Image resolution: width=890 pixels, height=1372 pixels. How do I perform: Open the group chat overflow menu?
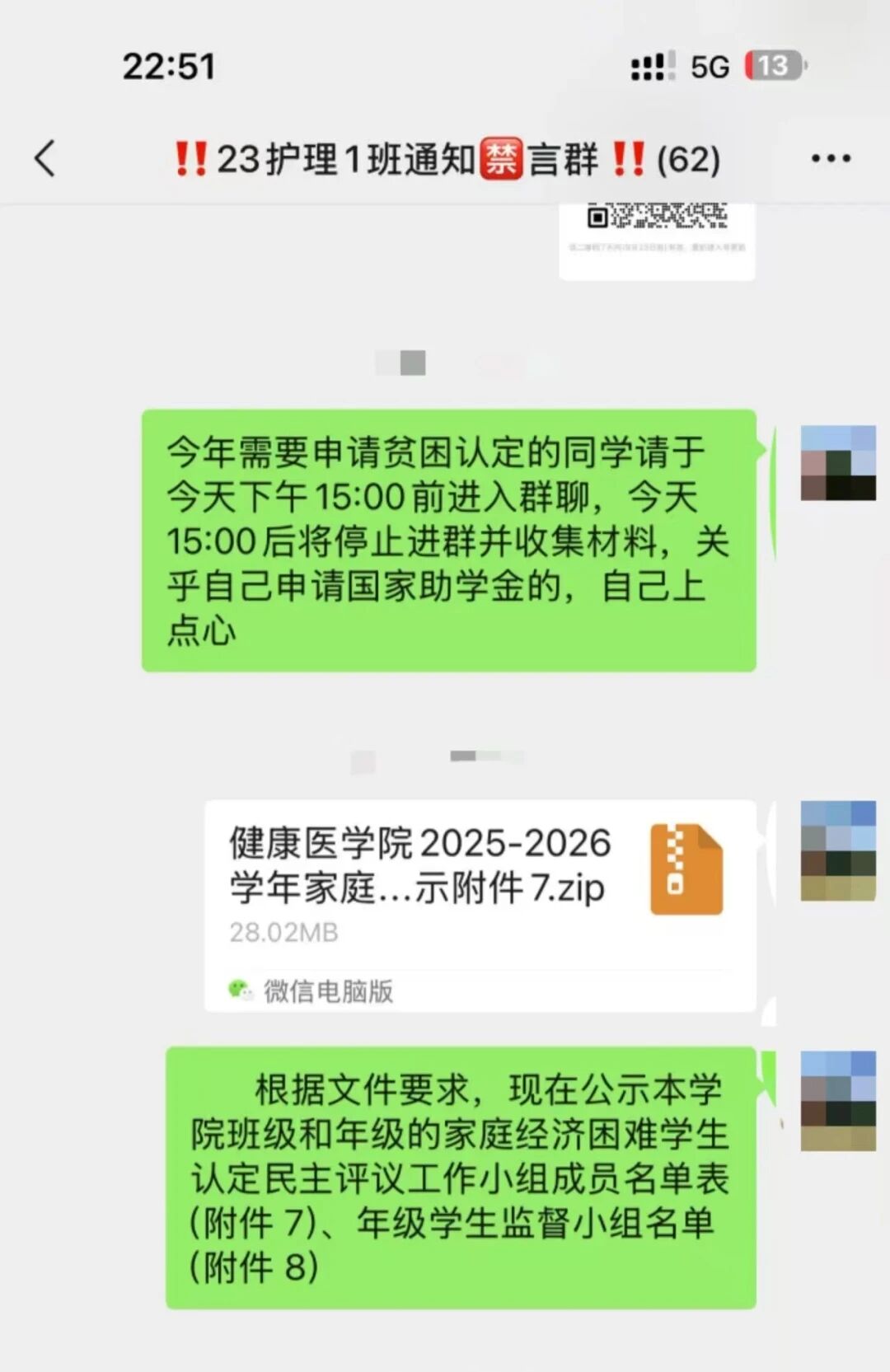(x=830, y=158)
